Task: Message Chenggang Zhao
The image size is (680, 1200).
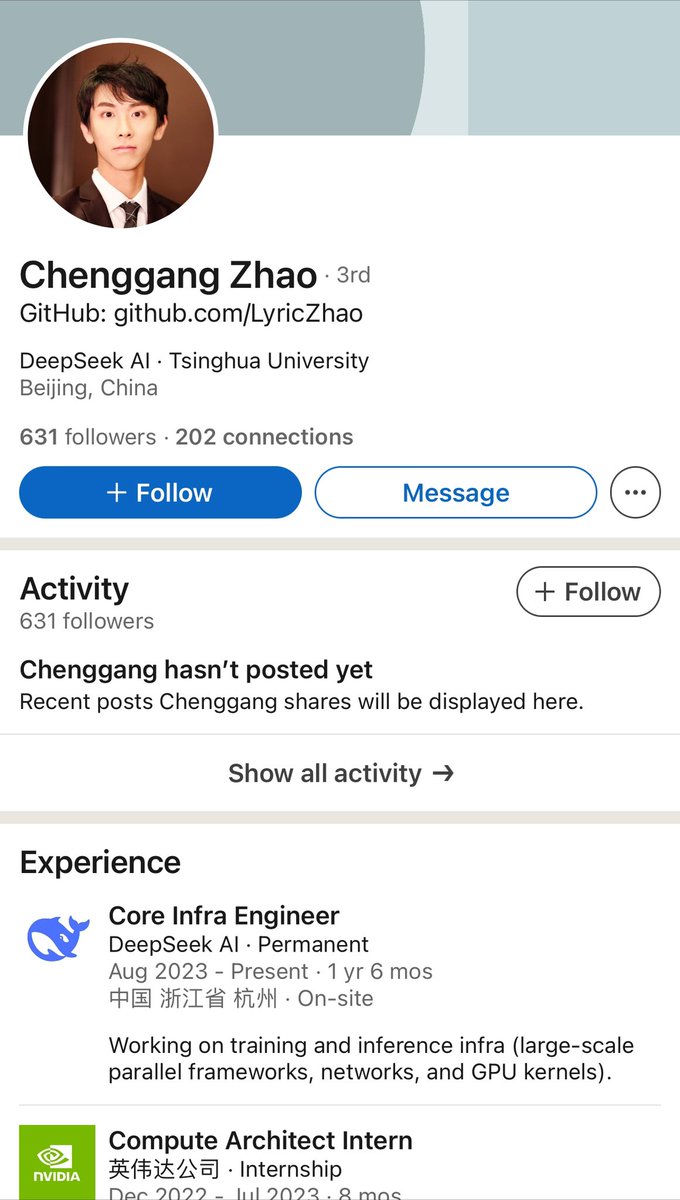Action: tap(455, 492)
